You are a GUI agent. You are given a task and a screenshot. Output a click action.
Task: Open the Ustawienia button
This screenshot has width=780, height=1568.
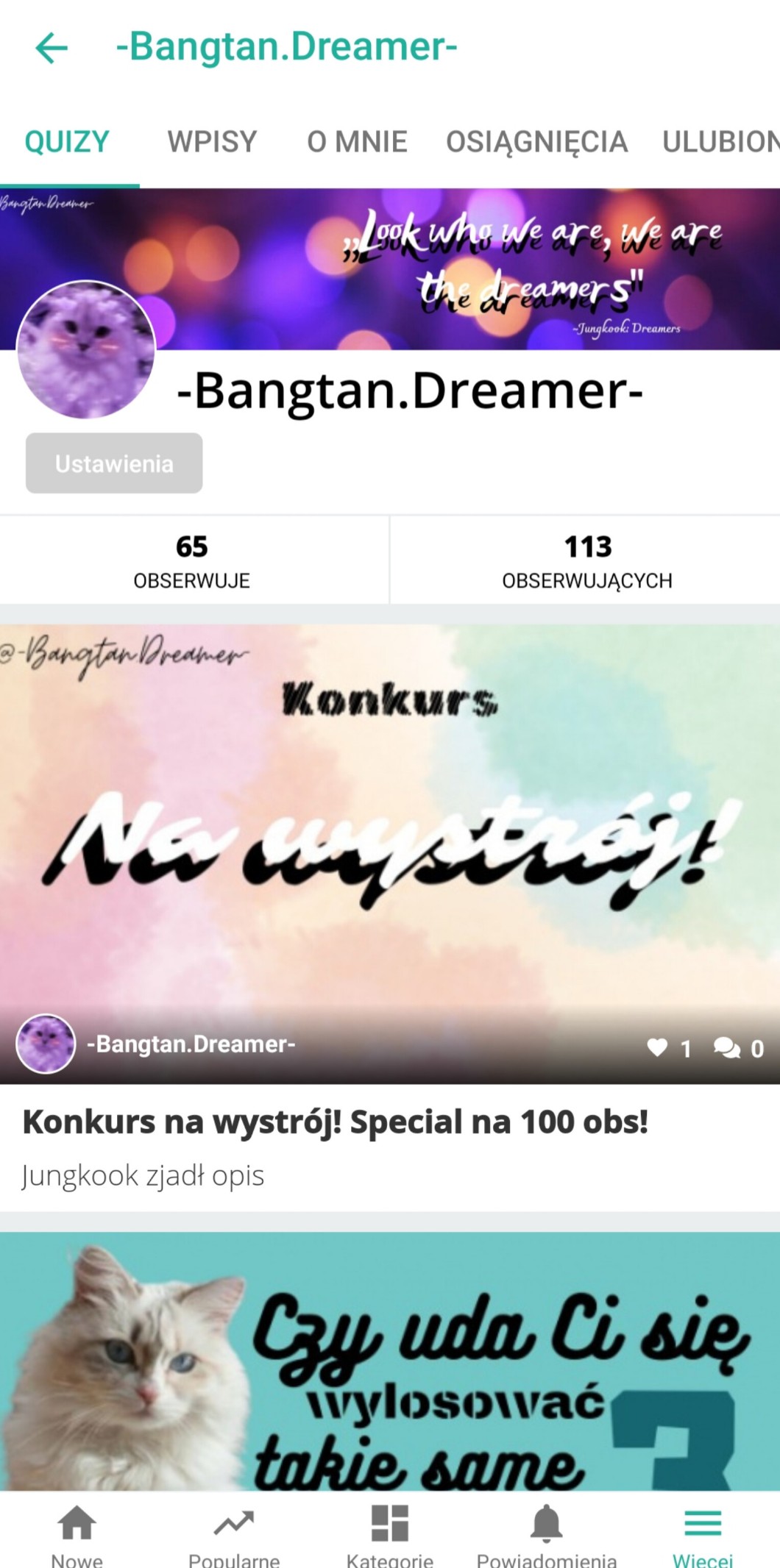point(114,463)
